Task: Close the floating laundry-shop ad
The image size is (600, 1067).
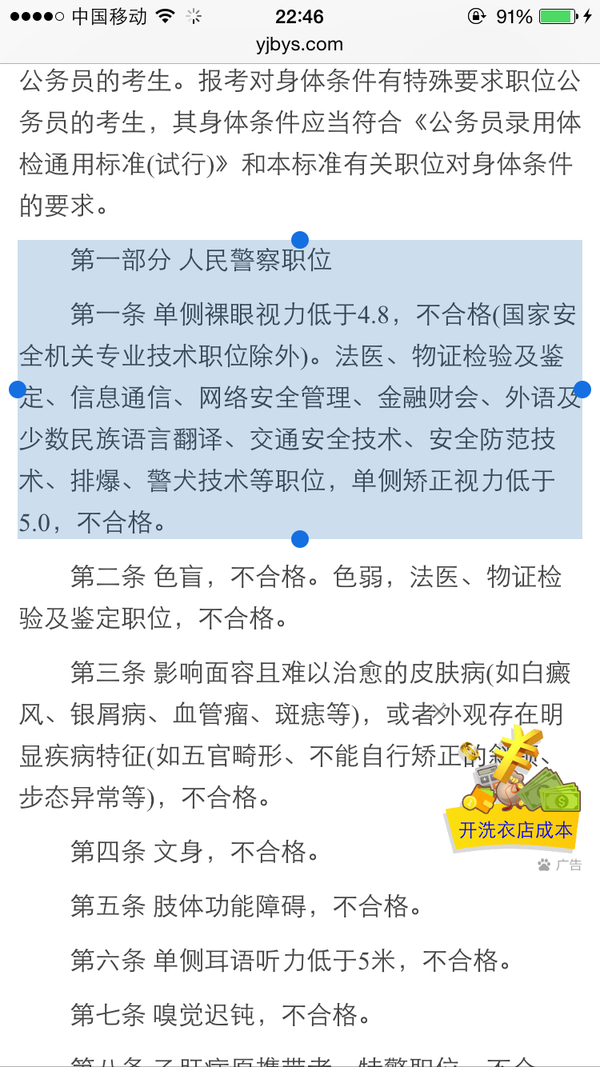Action: coord(438,712)
